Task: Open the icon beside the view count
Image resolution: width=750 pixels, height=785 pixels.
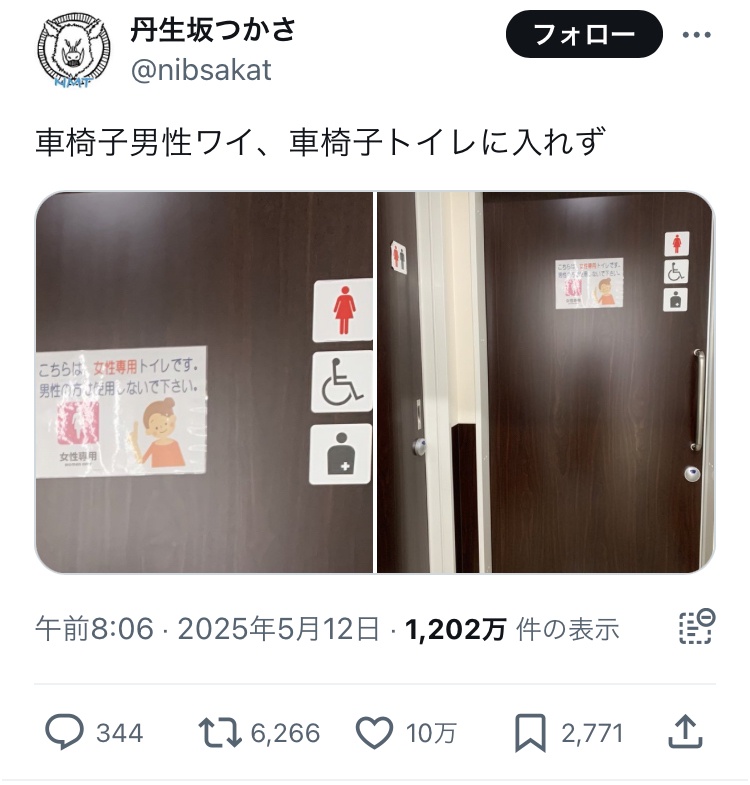Action: (695, 628)
